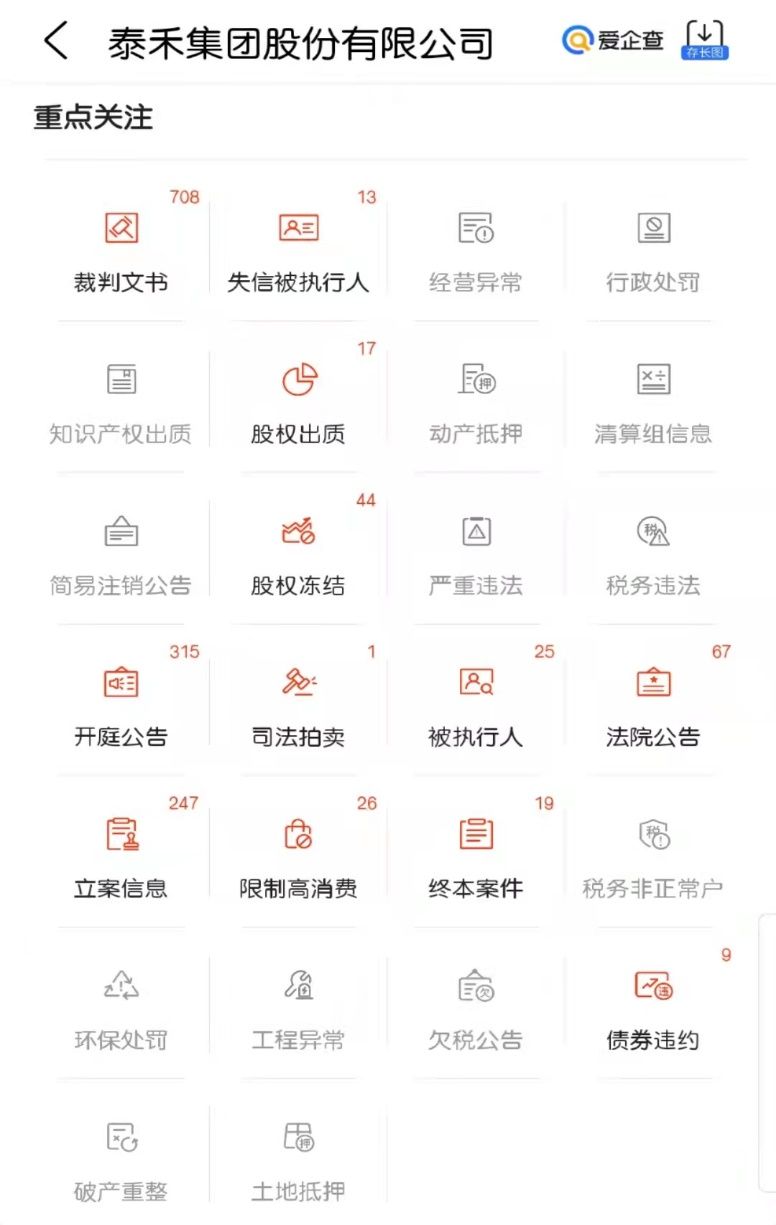Open the 动产抵押 item
Viewport: 776px width, 1225px height.
[475, 404]
